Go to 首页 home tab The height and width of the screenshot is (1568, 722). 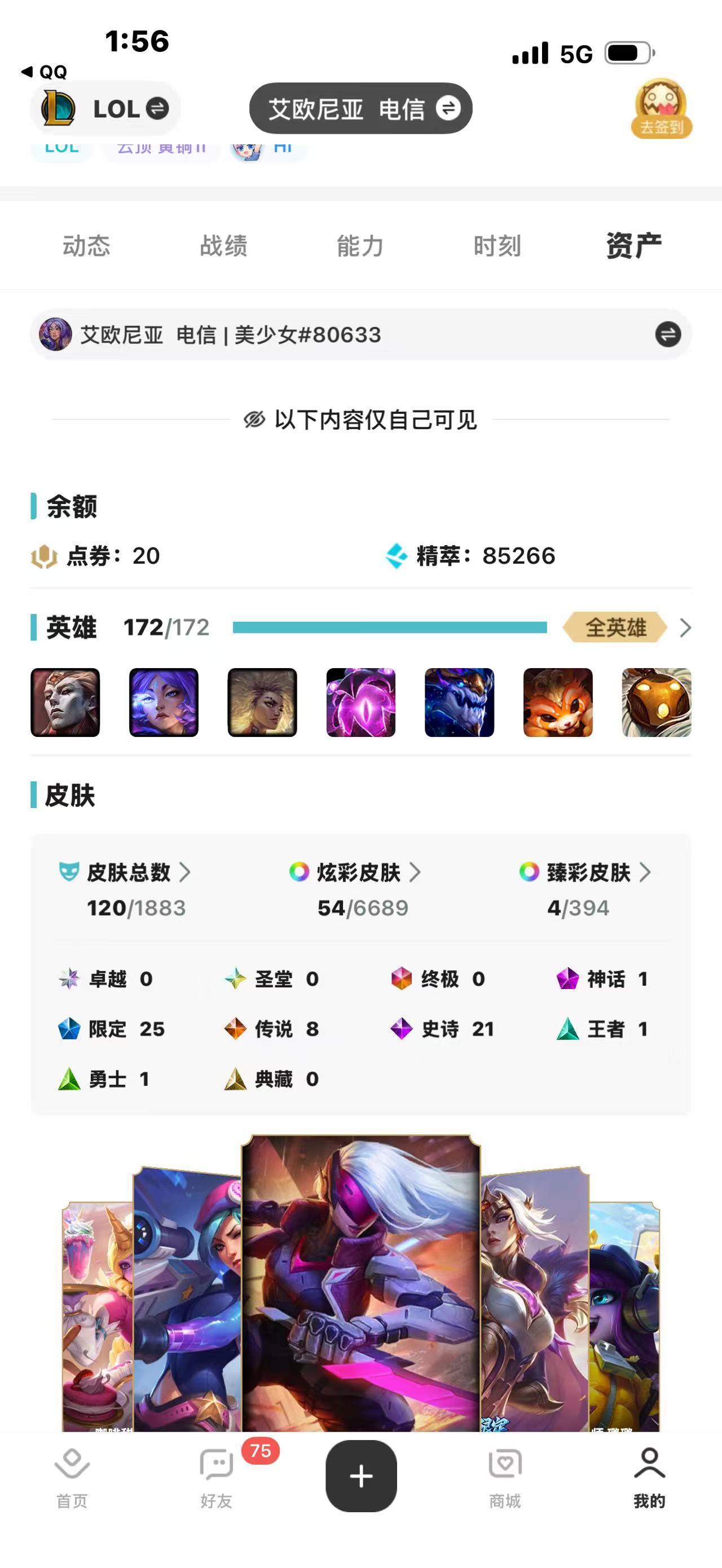[72, 1476]
